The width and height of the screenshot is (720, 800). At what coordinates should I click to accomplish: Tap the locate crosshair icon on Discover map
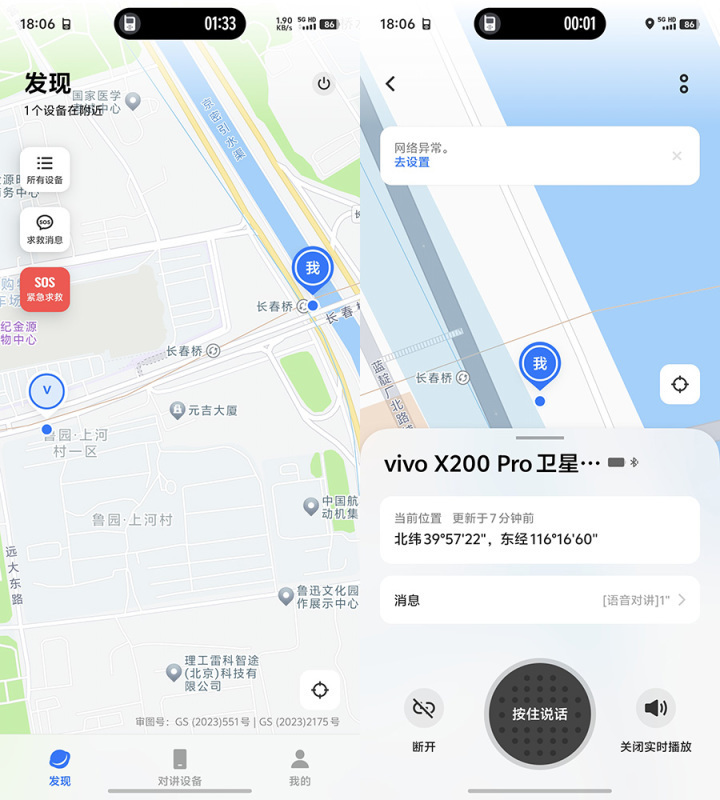click(322, 690)
